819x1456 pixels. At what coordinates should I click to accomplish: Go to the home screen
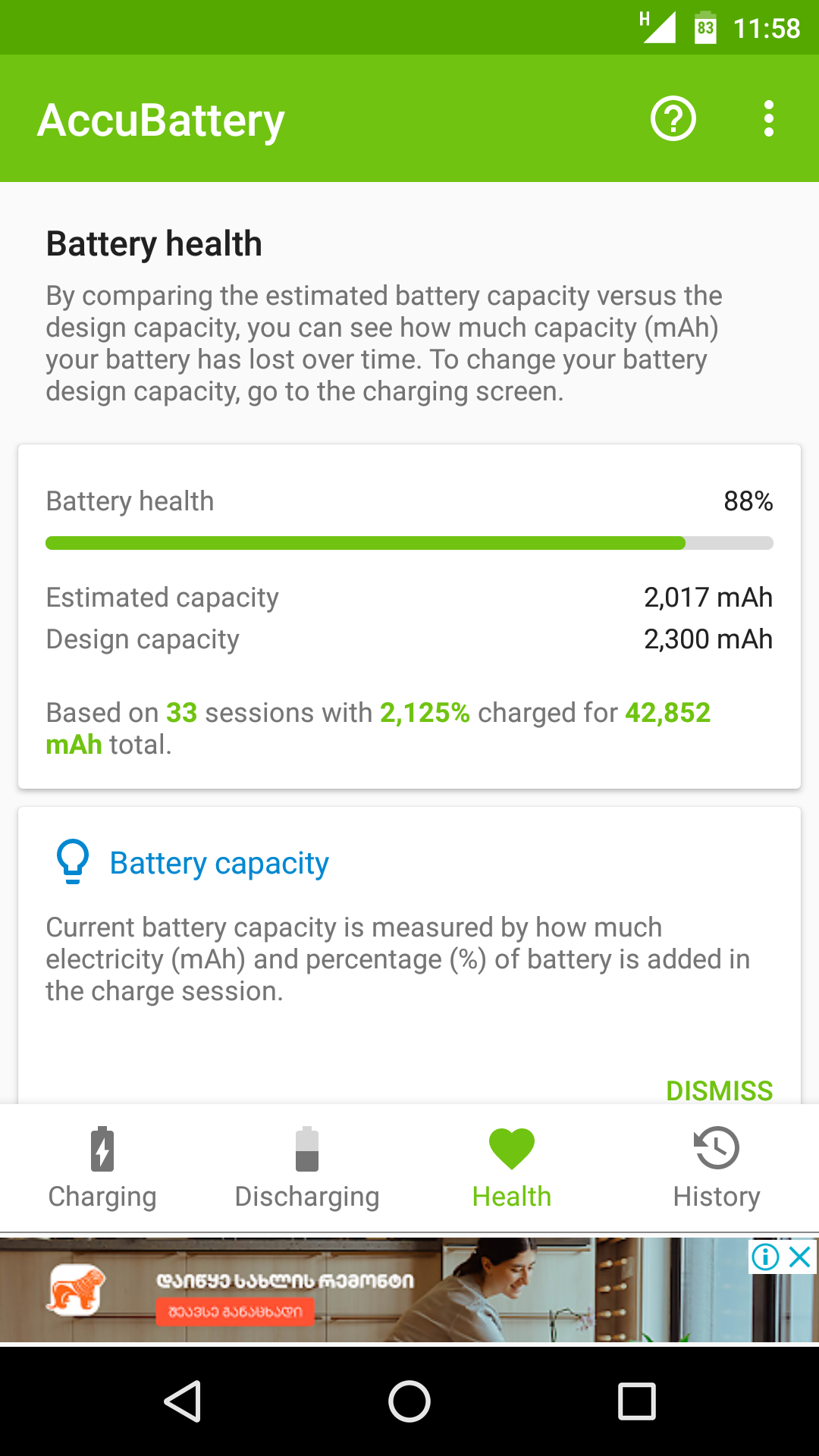[409, 1401]
